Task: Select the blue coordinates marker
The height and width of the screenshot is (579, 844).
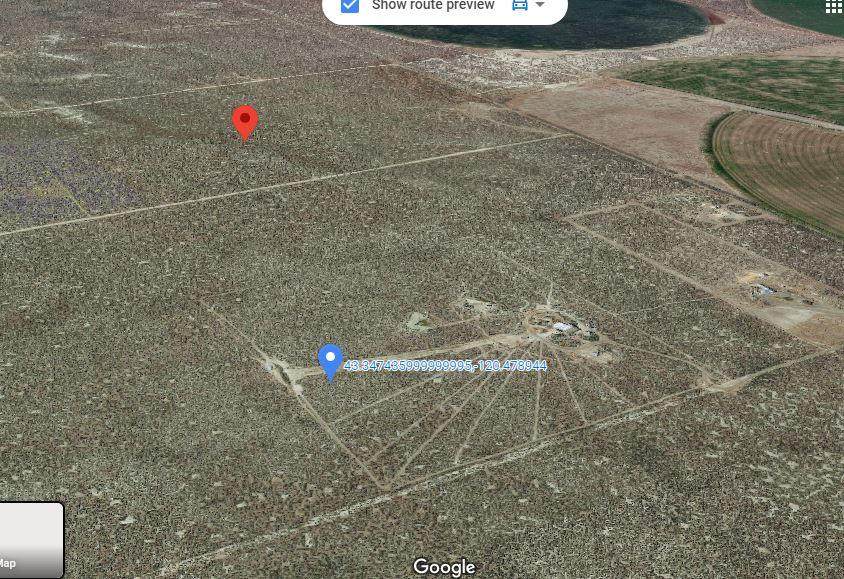Action: point(330,361)
